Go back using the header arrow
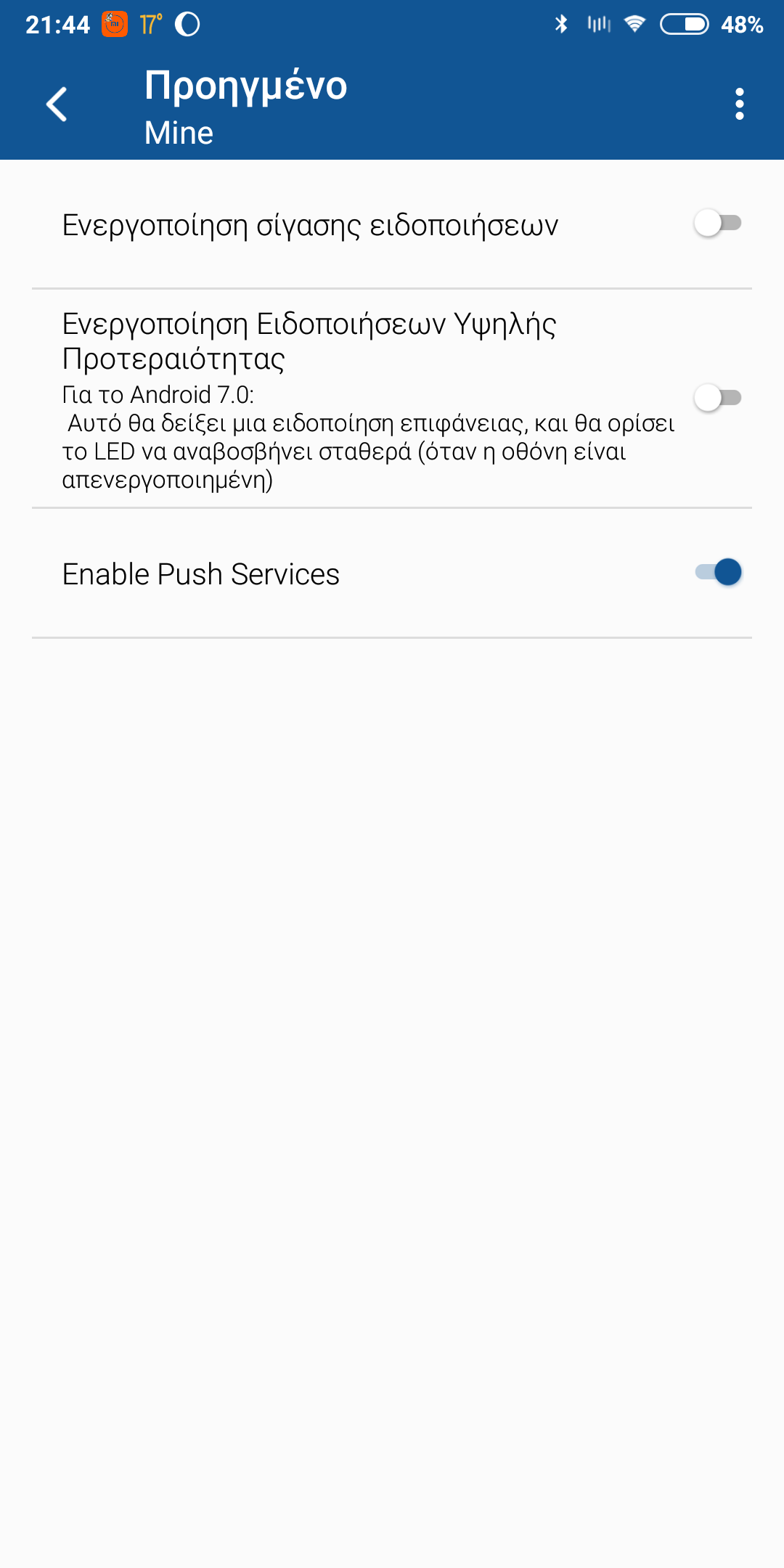 pos(57,105)
